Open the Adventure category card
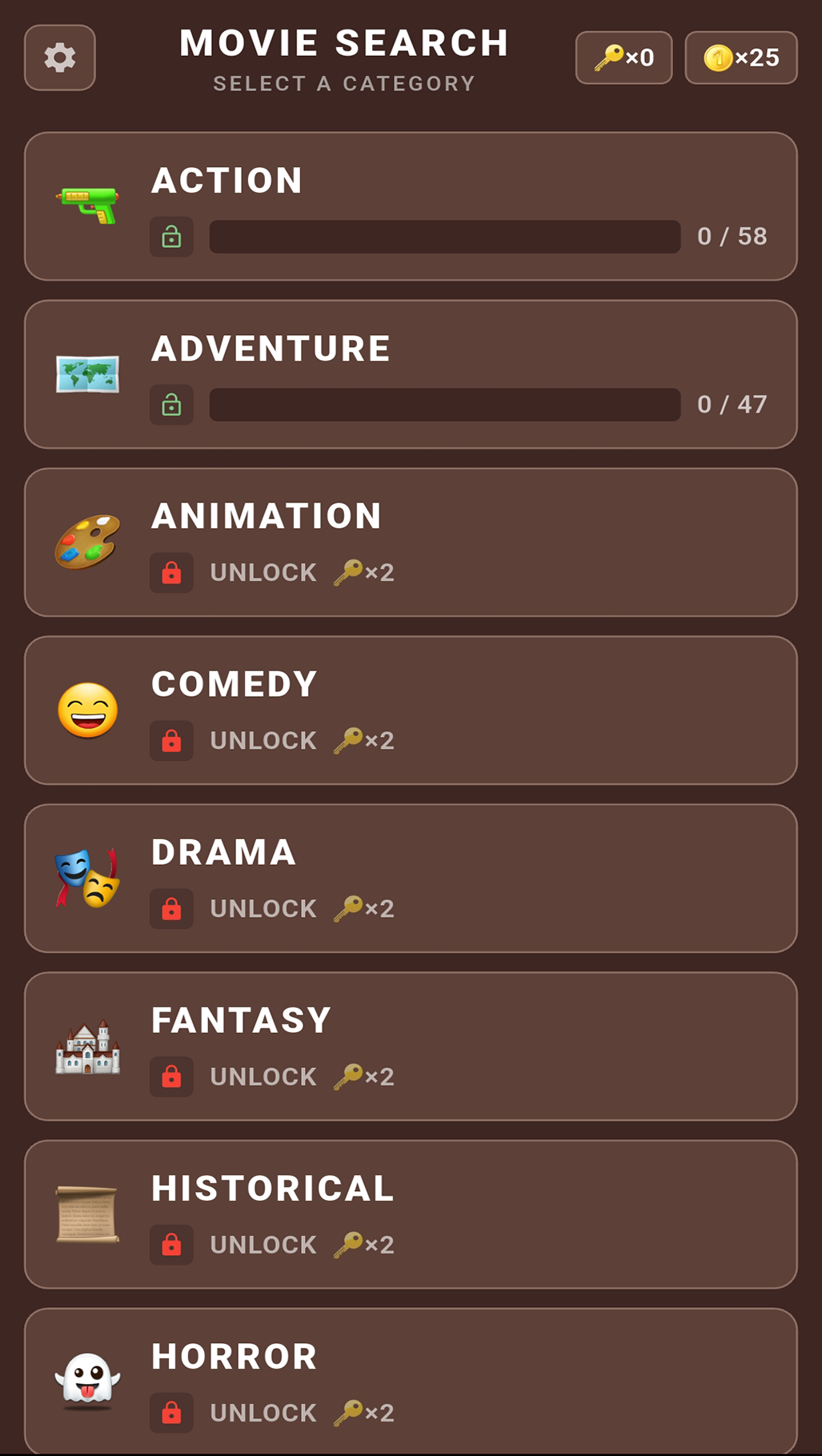822x1456 pixels. (x=411, y=372)
